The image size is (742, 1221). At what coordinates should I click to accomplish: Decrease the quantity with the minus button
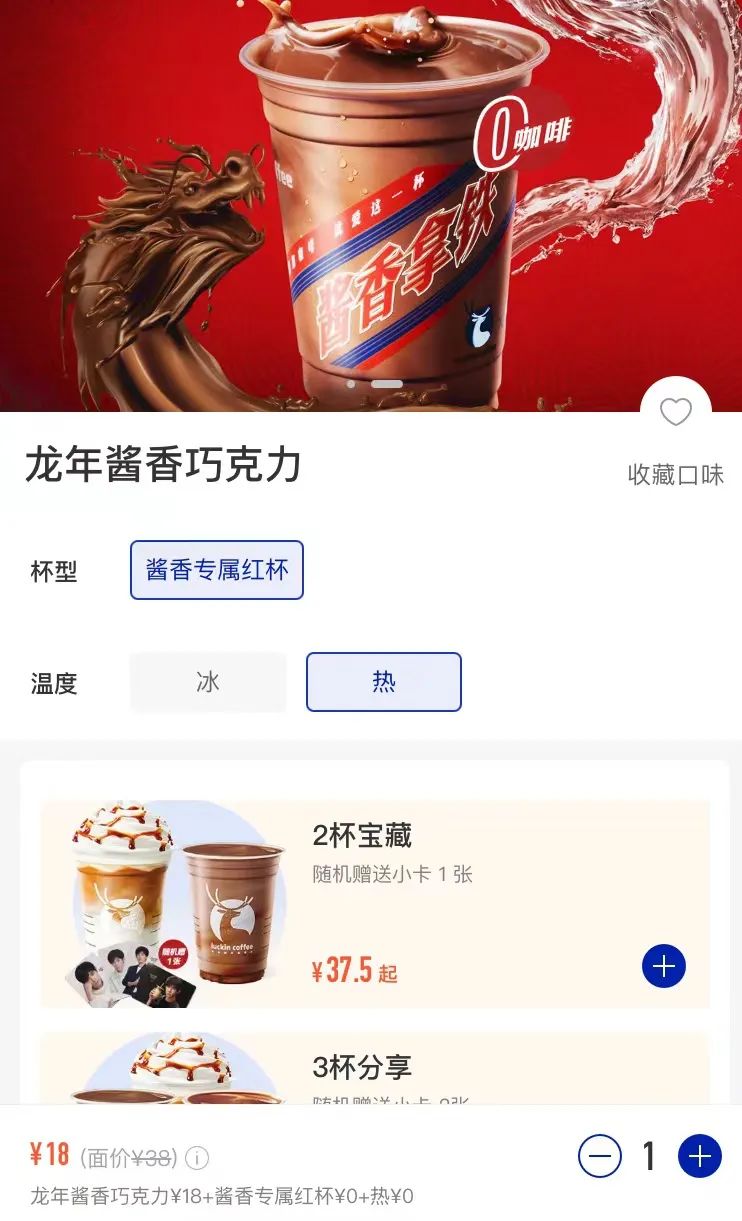point(600,1157)
